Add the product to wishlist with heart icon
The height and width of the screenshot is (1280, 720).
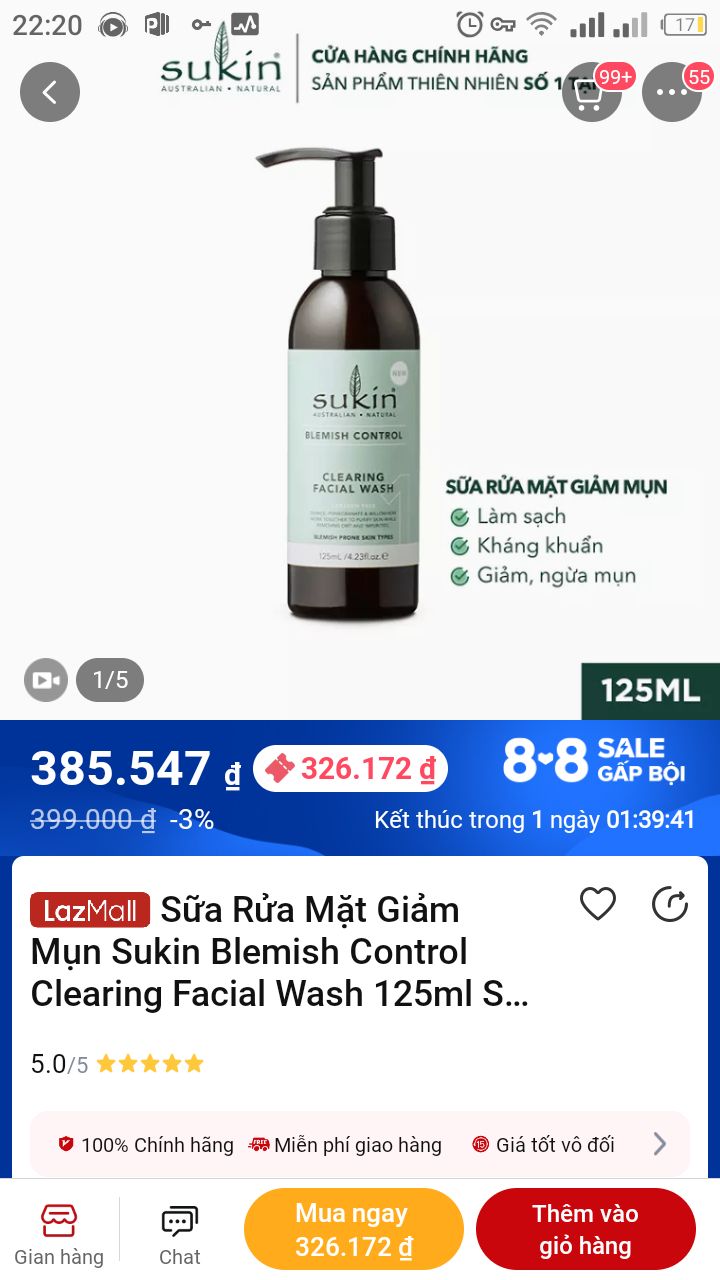(x=598, y=904)
